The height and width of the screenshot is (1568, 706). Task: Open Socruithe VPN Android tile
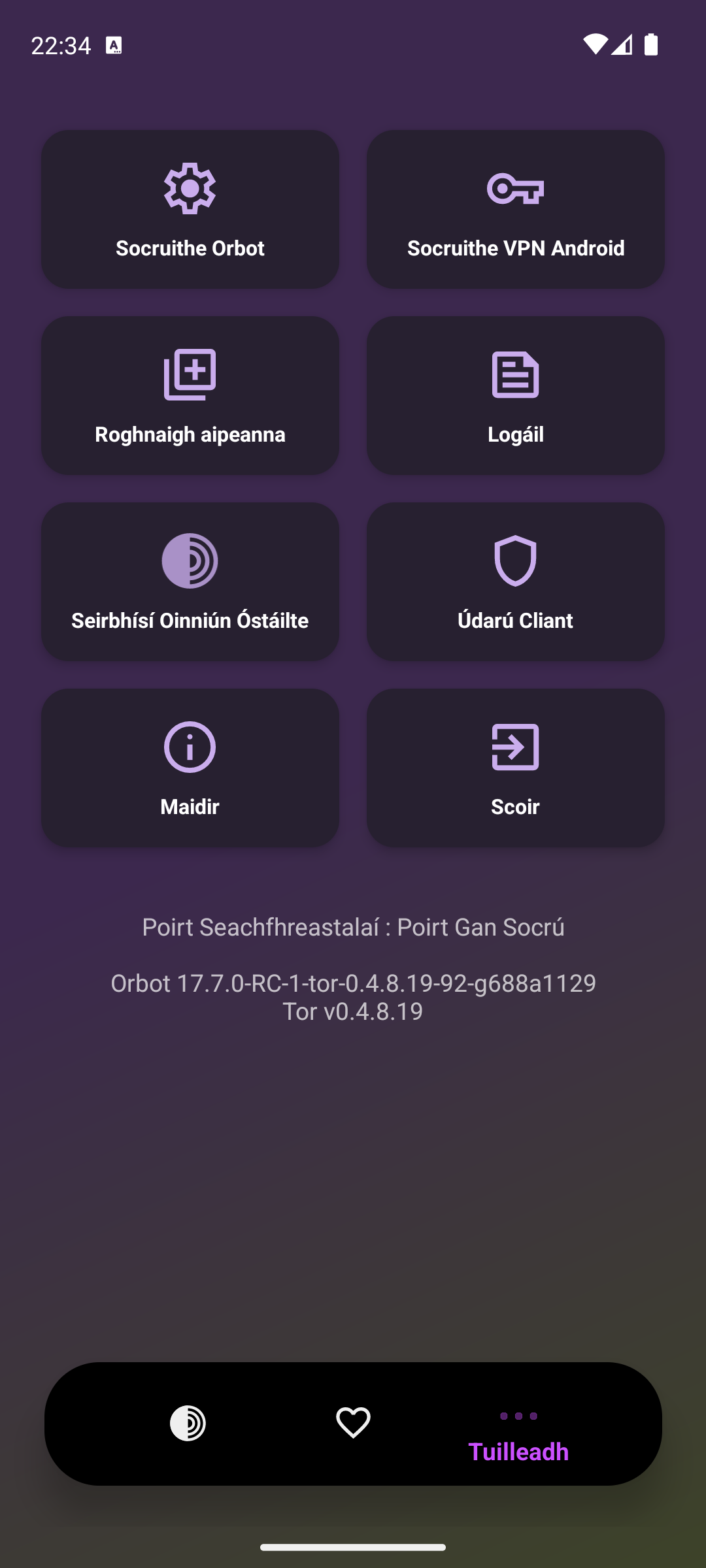[515, 209]
